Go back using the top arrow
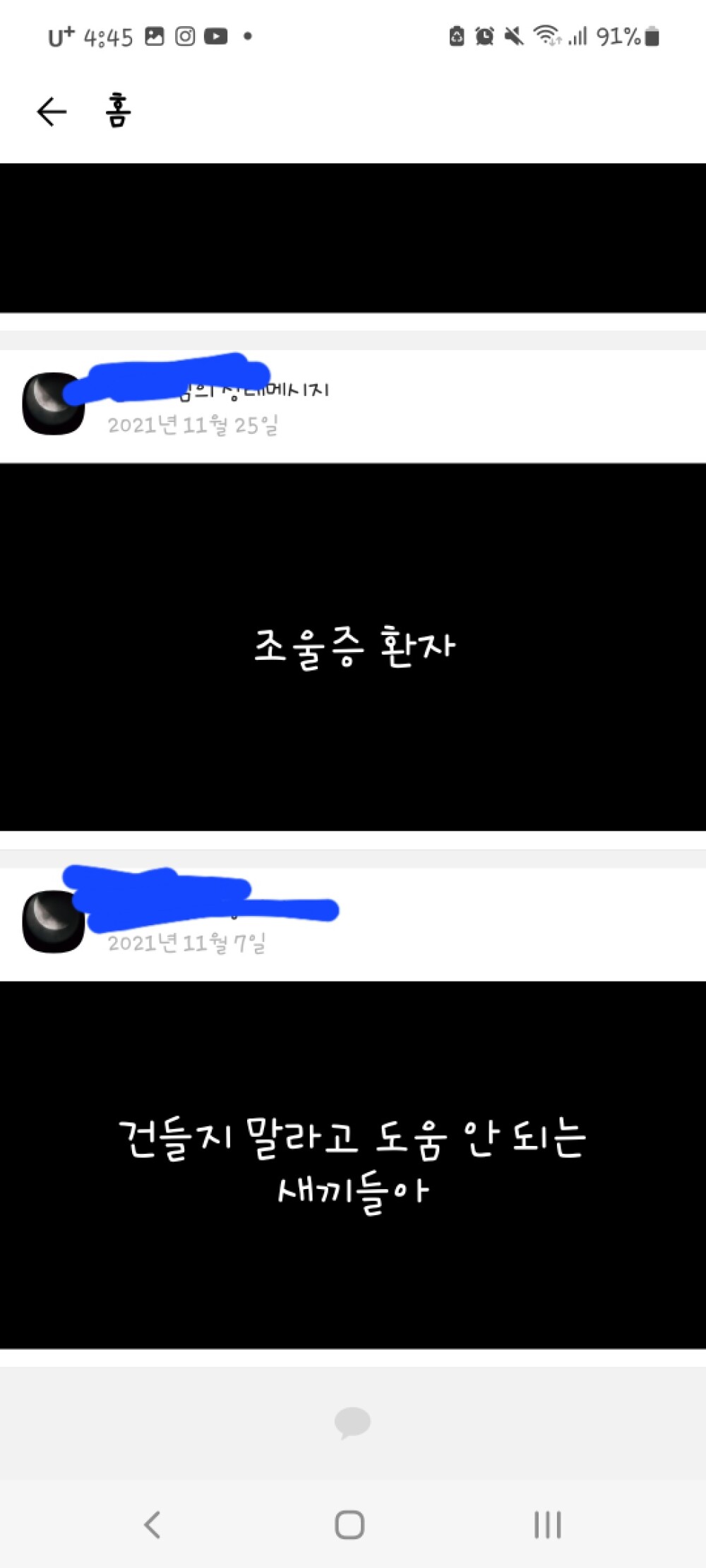The height and width of the screenshot is (1568, 706). point(52,111)
